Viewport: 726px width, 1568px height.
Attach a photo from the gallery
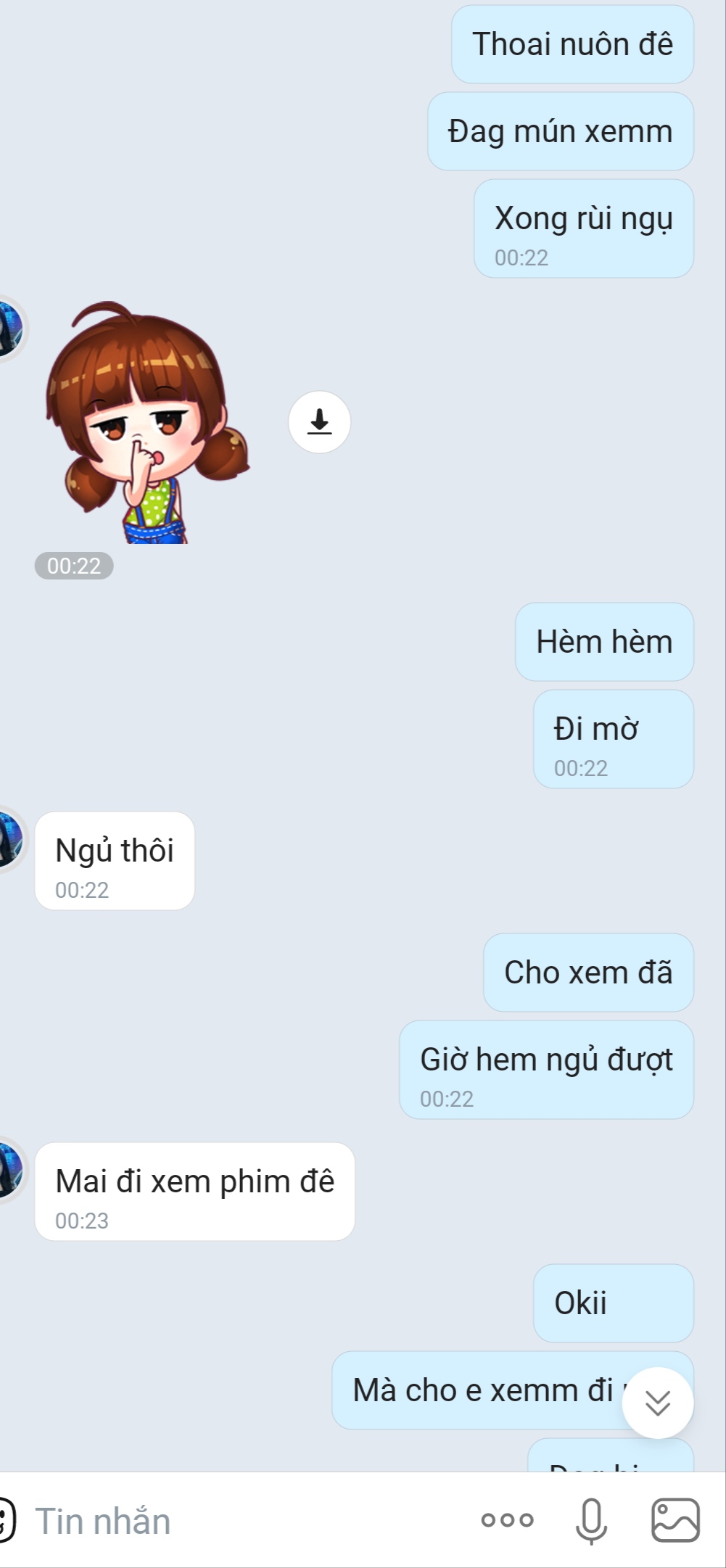675,1520
